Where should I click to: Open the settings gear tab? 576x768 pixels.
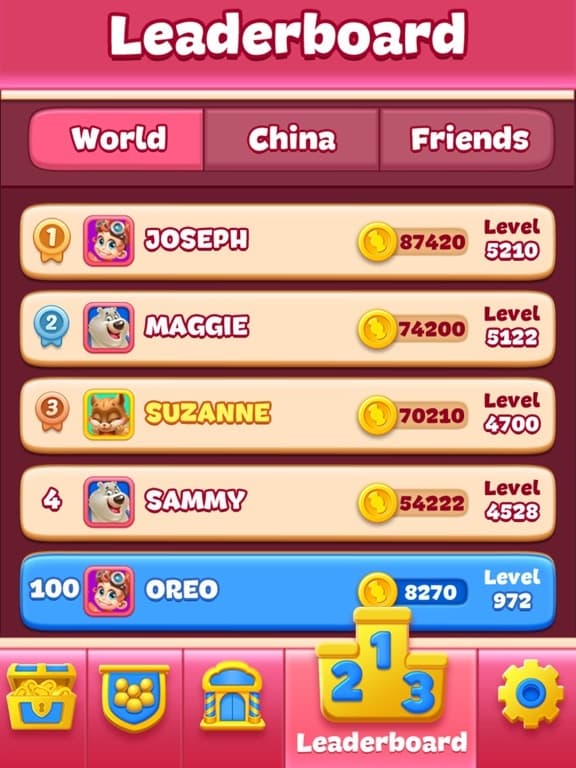[530, 694]
